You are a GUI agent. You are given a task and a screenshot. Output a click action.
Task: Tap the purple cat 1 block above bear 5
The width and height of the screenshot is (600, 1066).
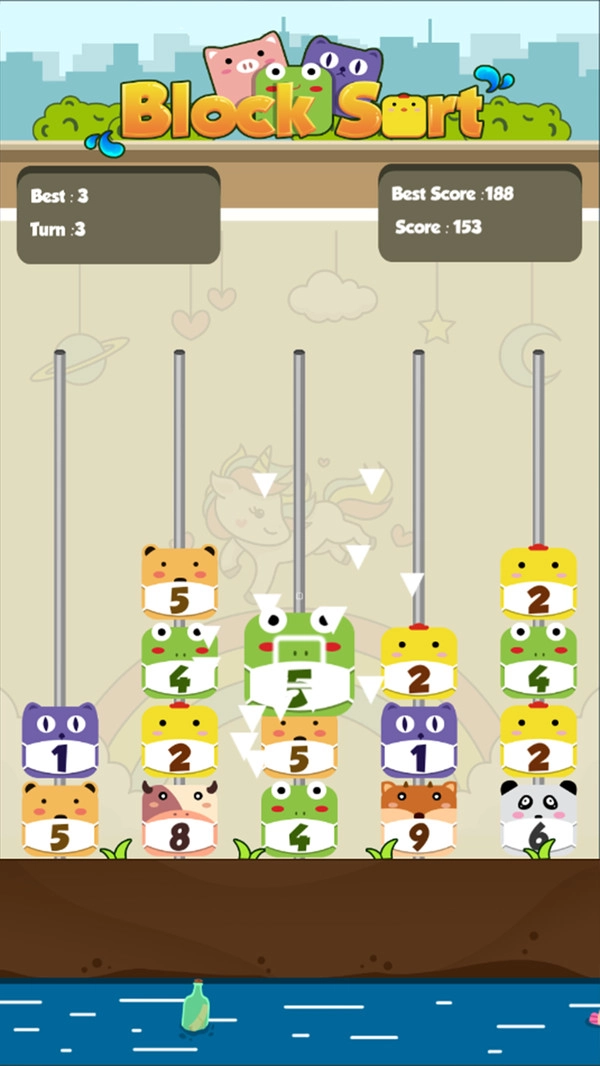point(60,740)
